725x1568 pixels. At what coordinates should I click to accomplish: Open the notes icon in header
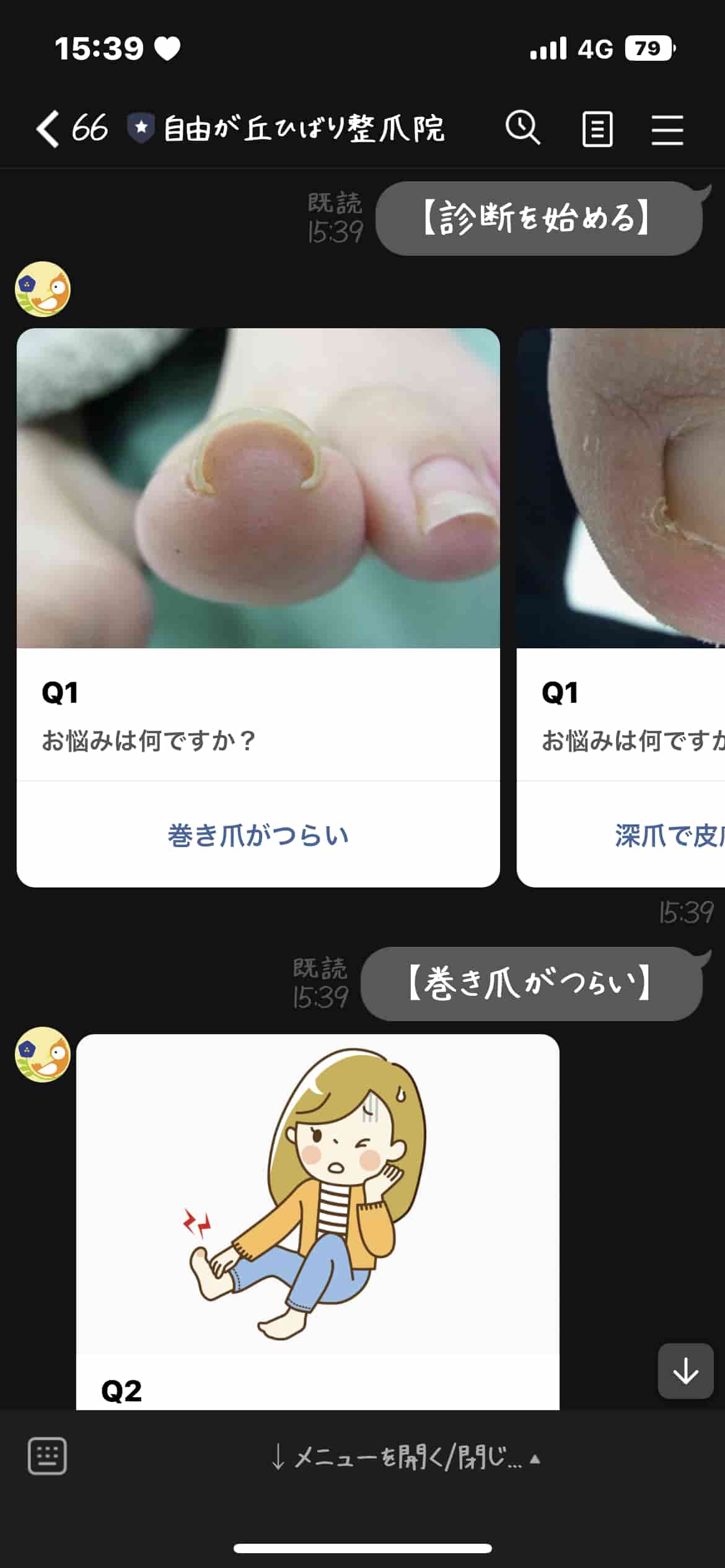[597, 129]
